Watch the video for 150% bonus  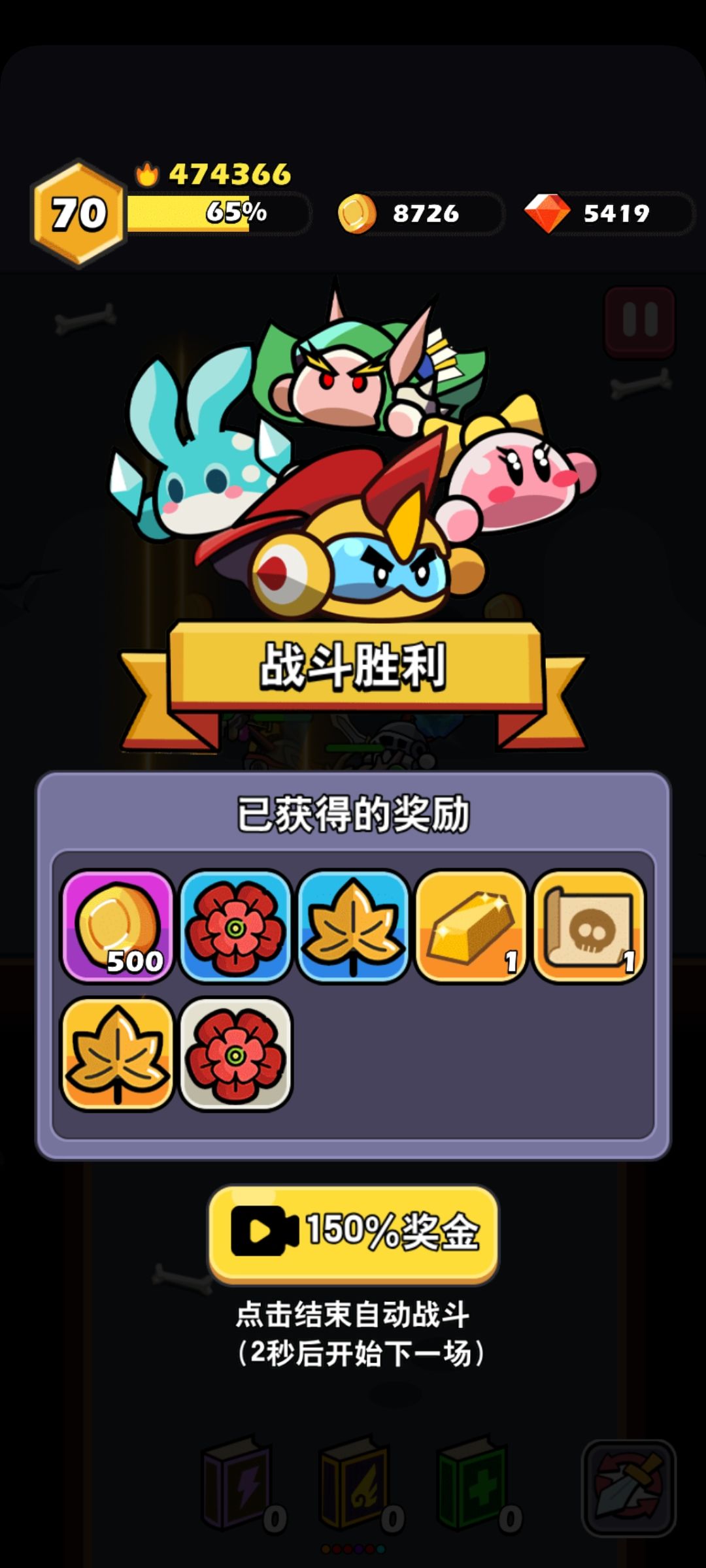click(x=353, y=1233)
